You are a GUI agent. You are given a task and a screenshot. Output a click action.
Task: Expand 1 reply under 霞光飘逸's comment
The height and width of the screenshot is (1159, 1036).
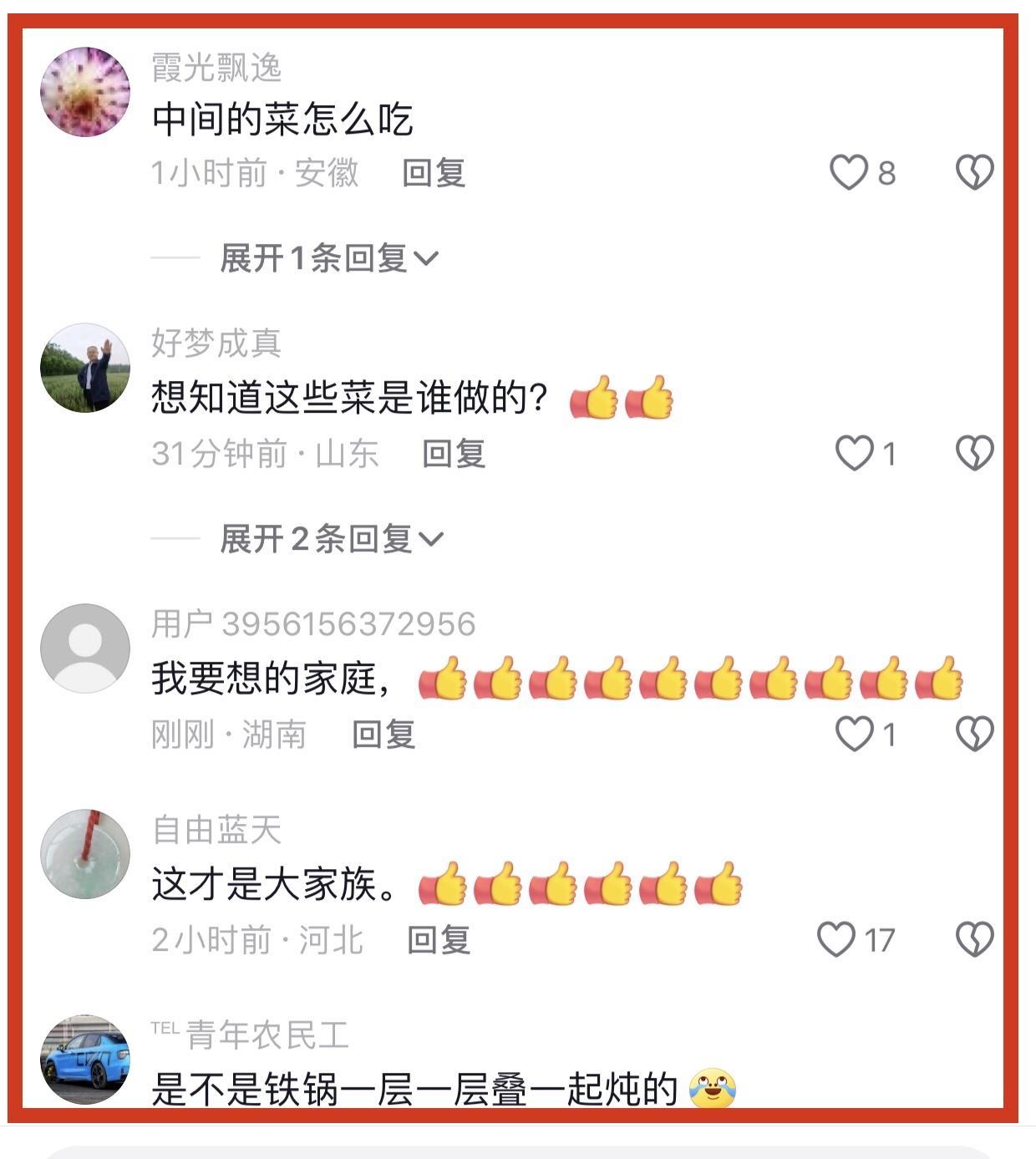click(x=328, y=258)
